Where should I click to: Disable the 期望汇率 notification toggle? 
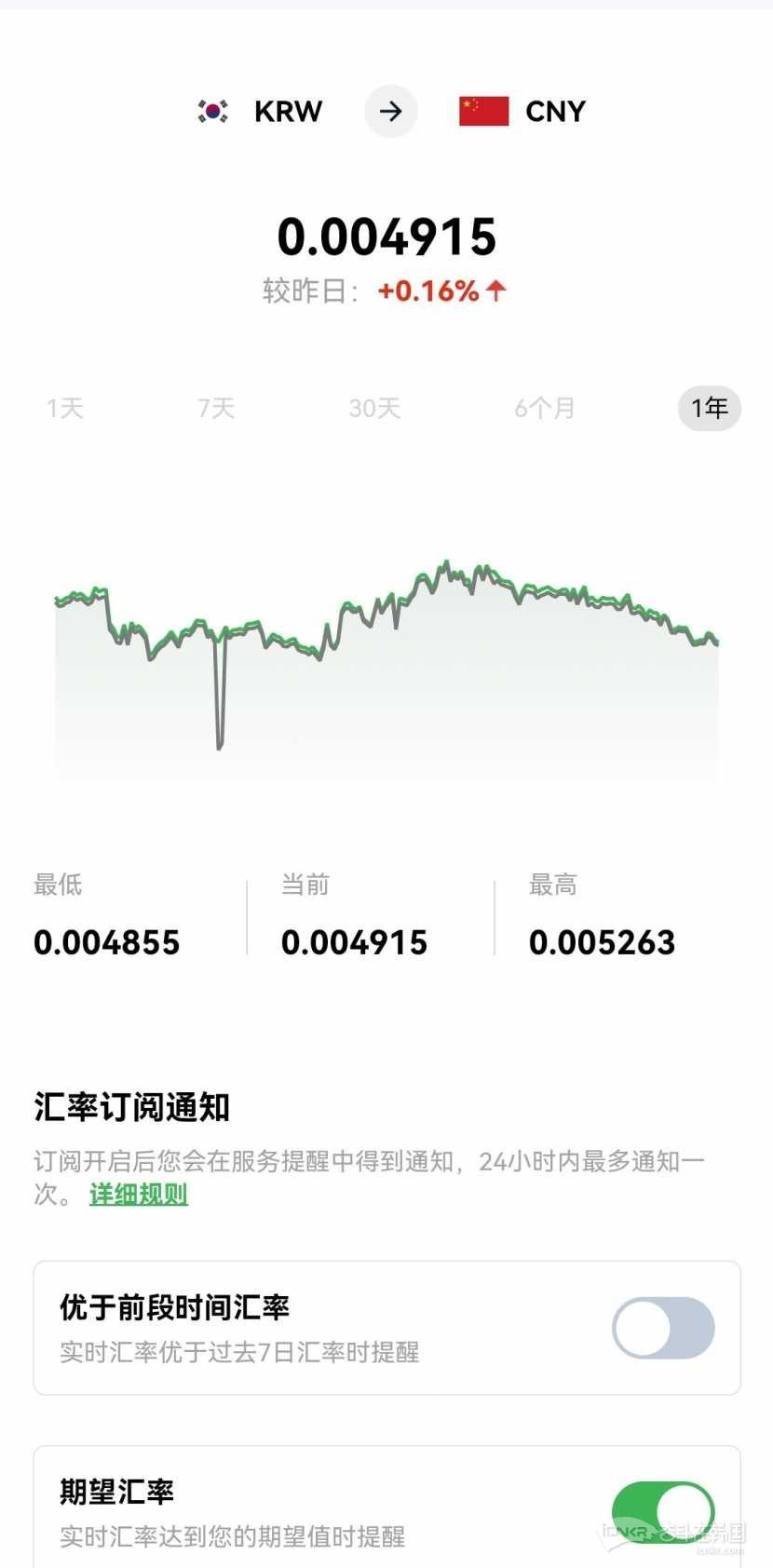tap(663, 1511)
